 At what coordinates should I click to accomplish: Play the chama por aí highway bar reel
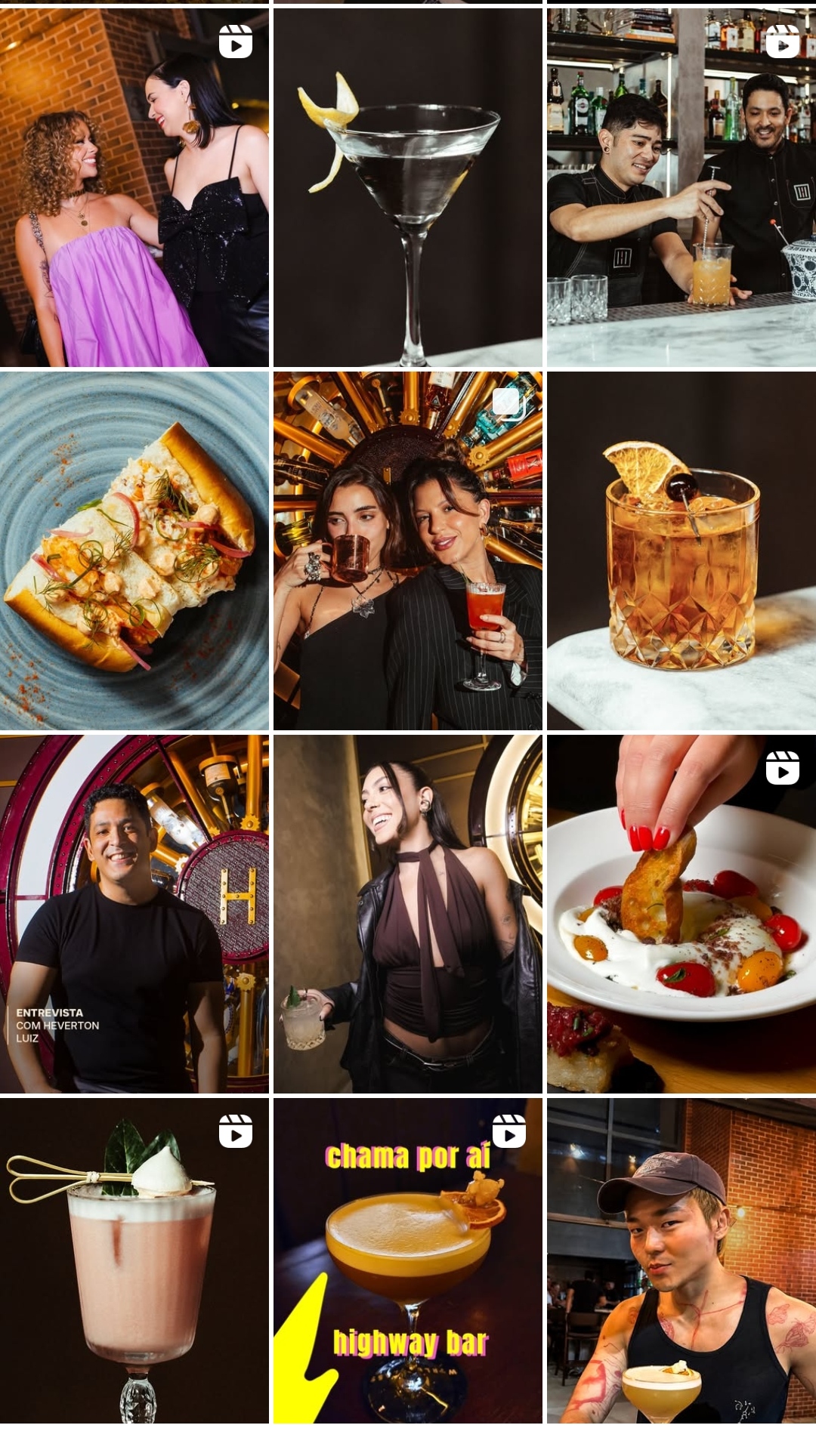[407, 1261]
